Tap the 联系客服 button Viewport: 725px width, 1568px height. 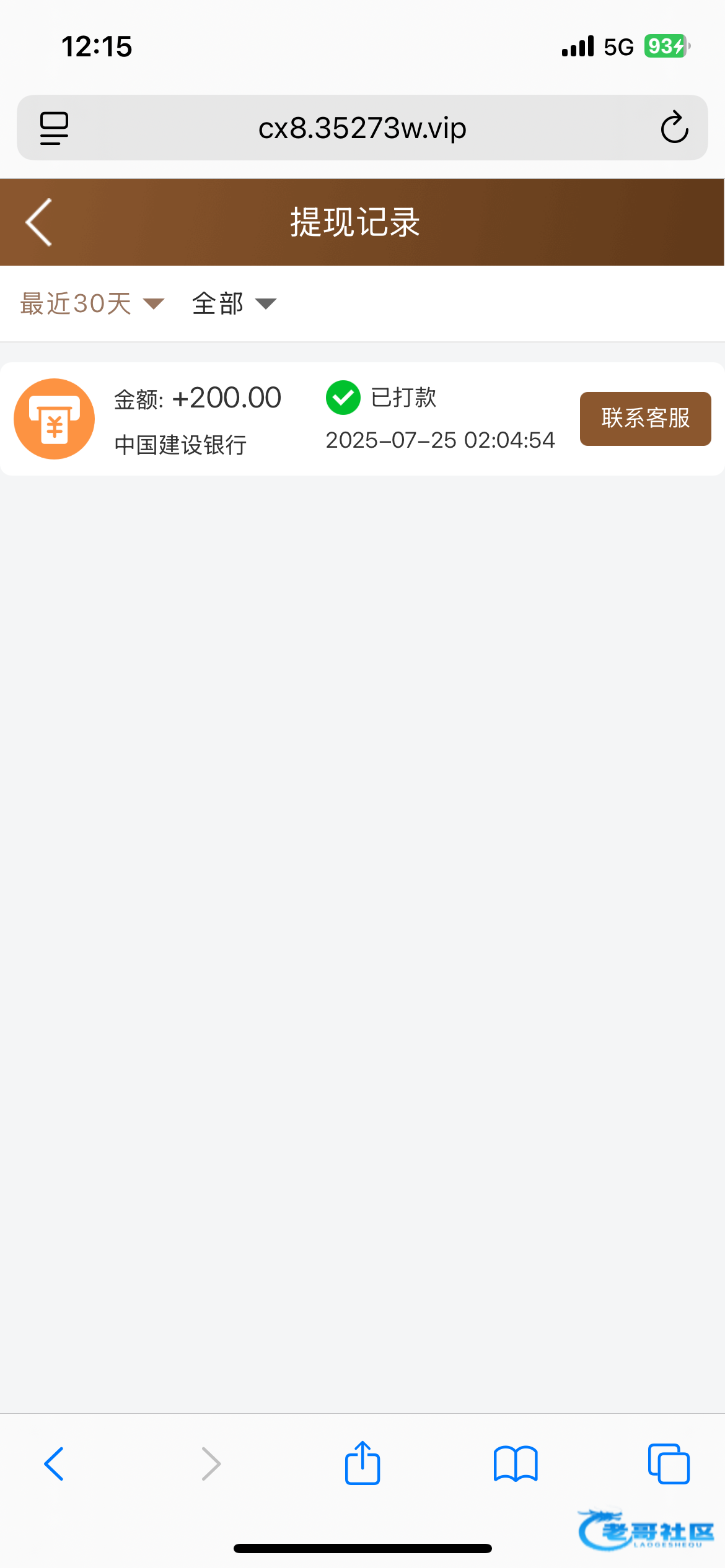[645, 419]
